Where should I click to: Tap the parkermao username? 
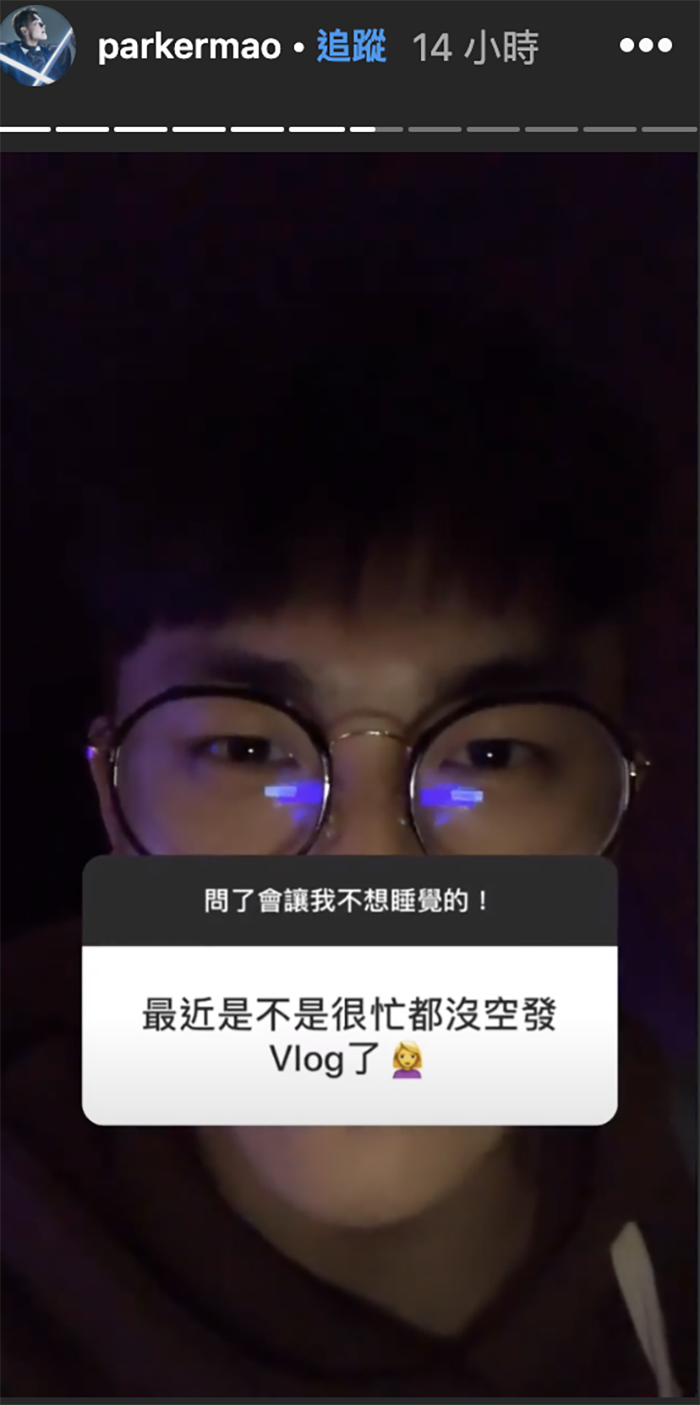[x=189, y=48]
